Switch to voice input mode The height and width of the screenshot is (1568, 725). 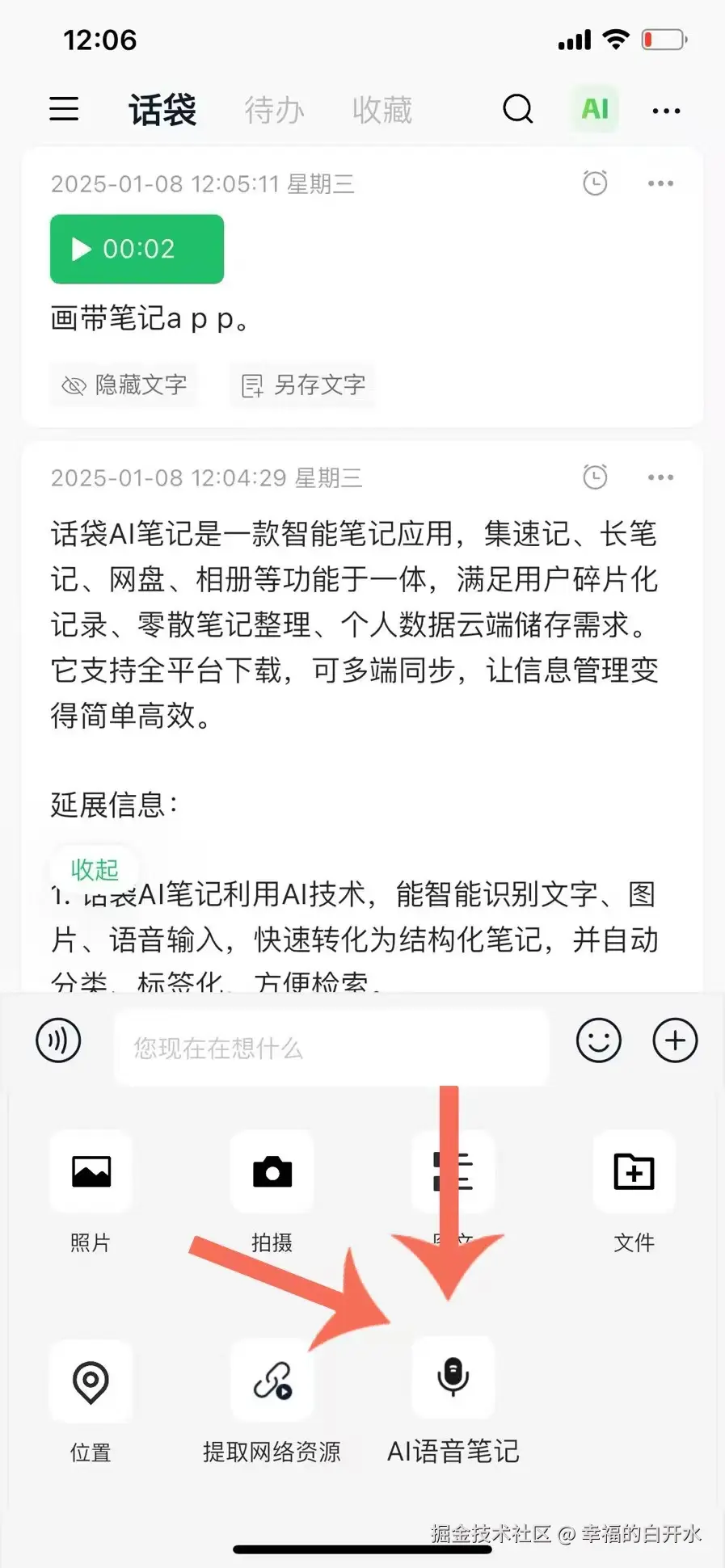58,1040
